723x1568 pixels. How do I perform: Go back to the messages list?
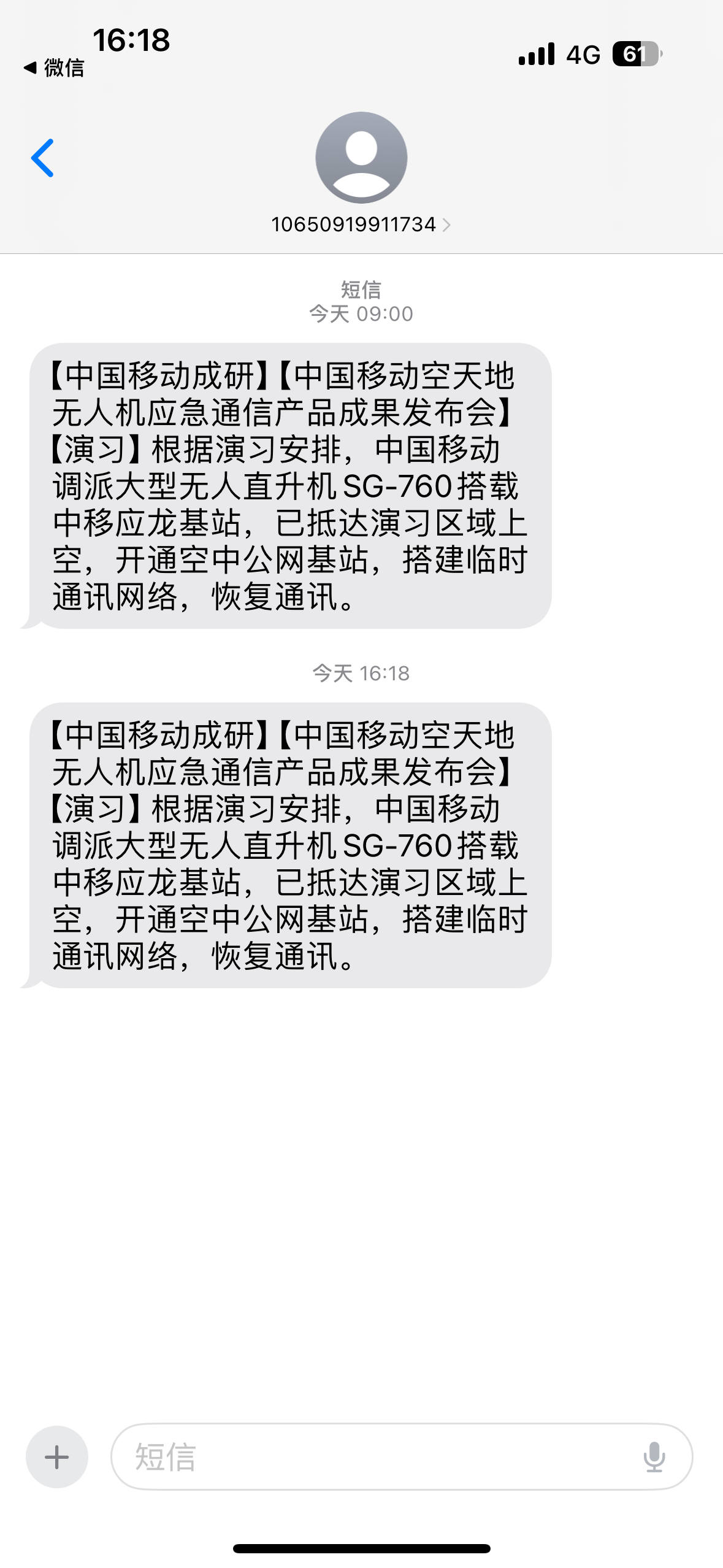42,158
